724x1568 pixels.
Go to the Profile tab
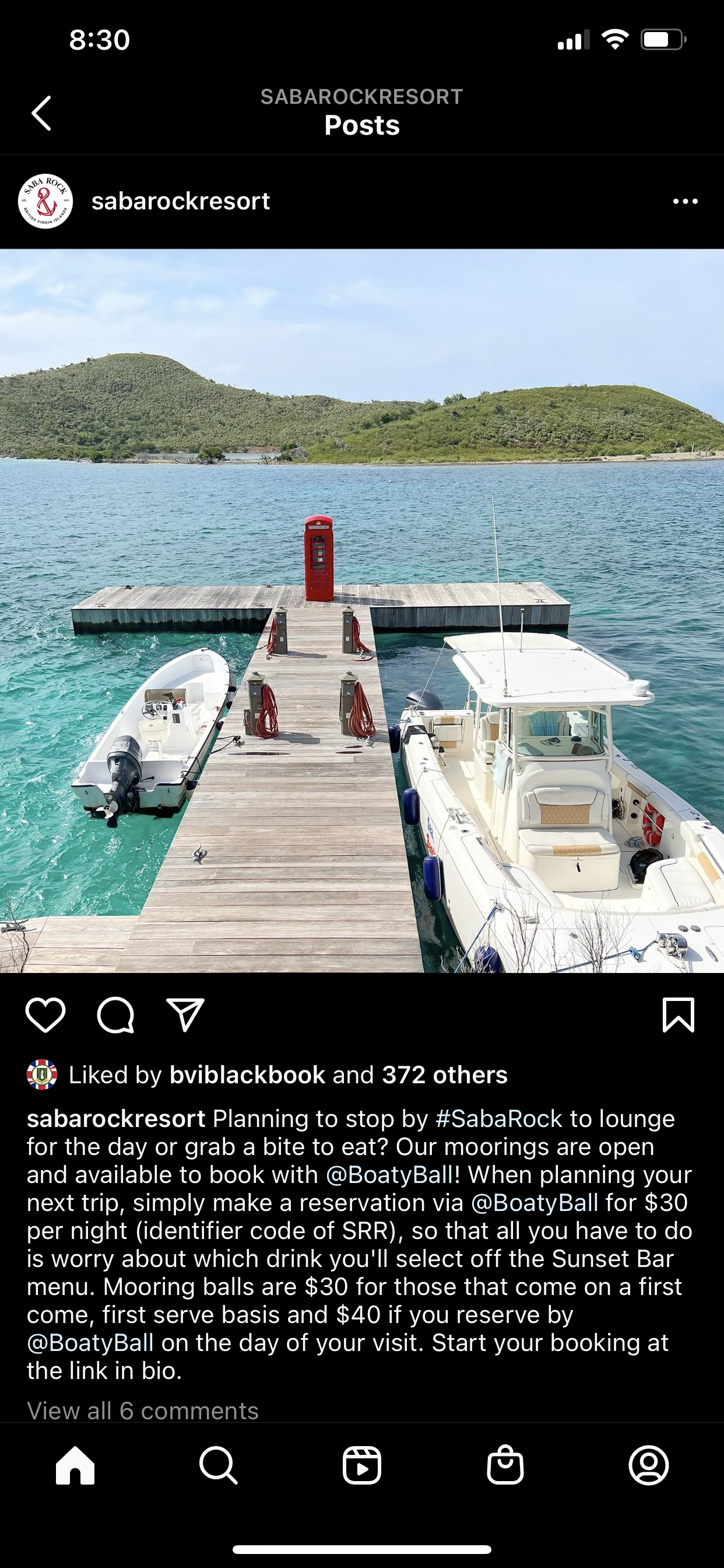click(x=649, y=1465)
